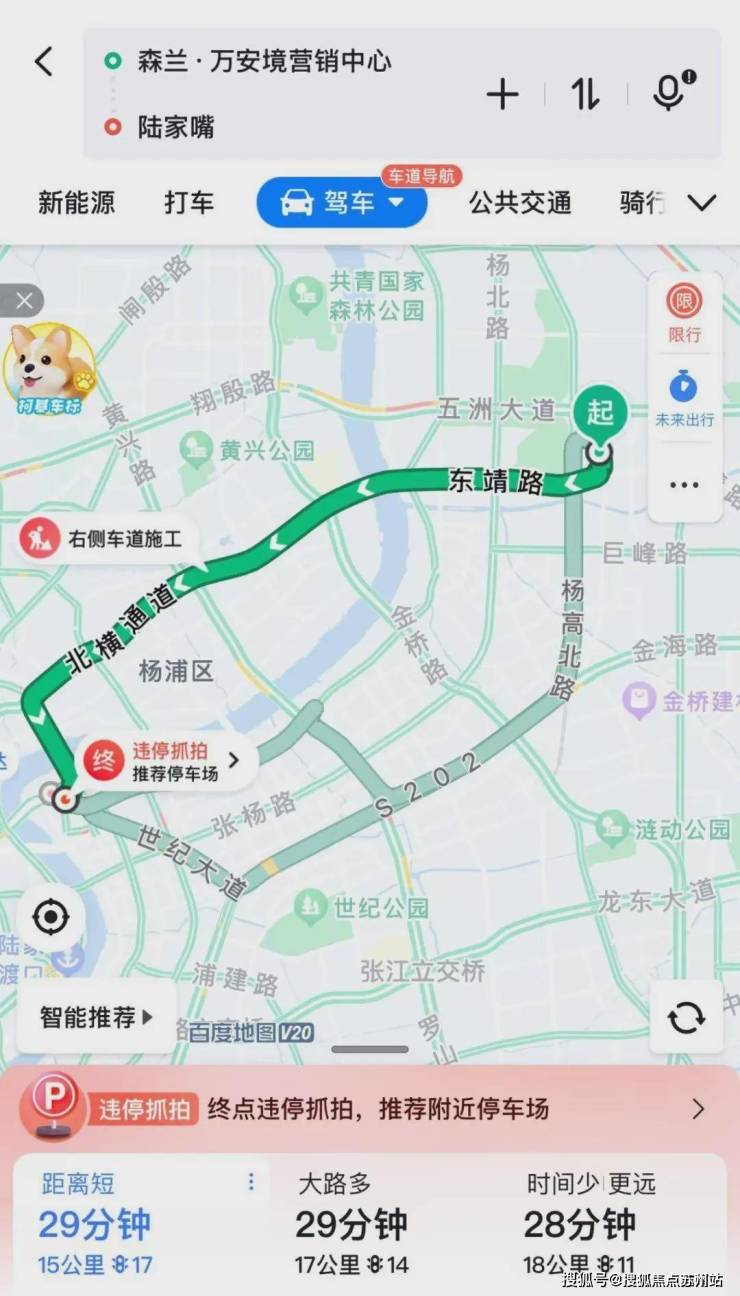740x1296 pixels.
Task: Switch to the 公共交通 tab
Action: [x=520, y=203]
